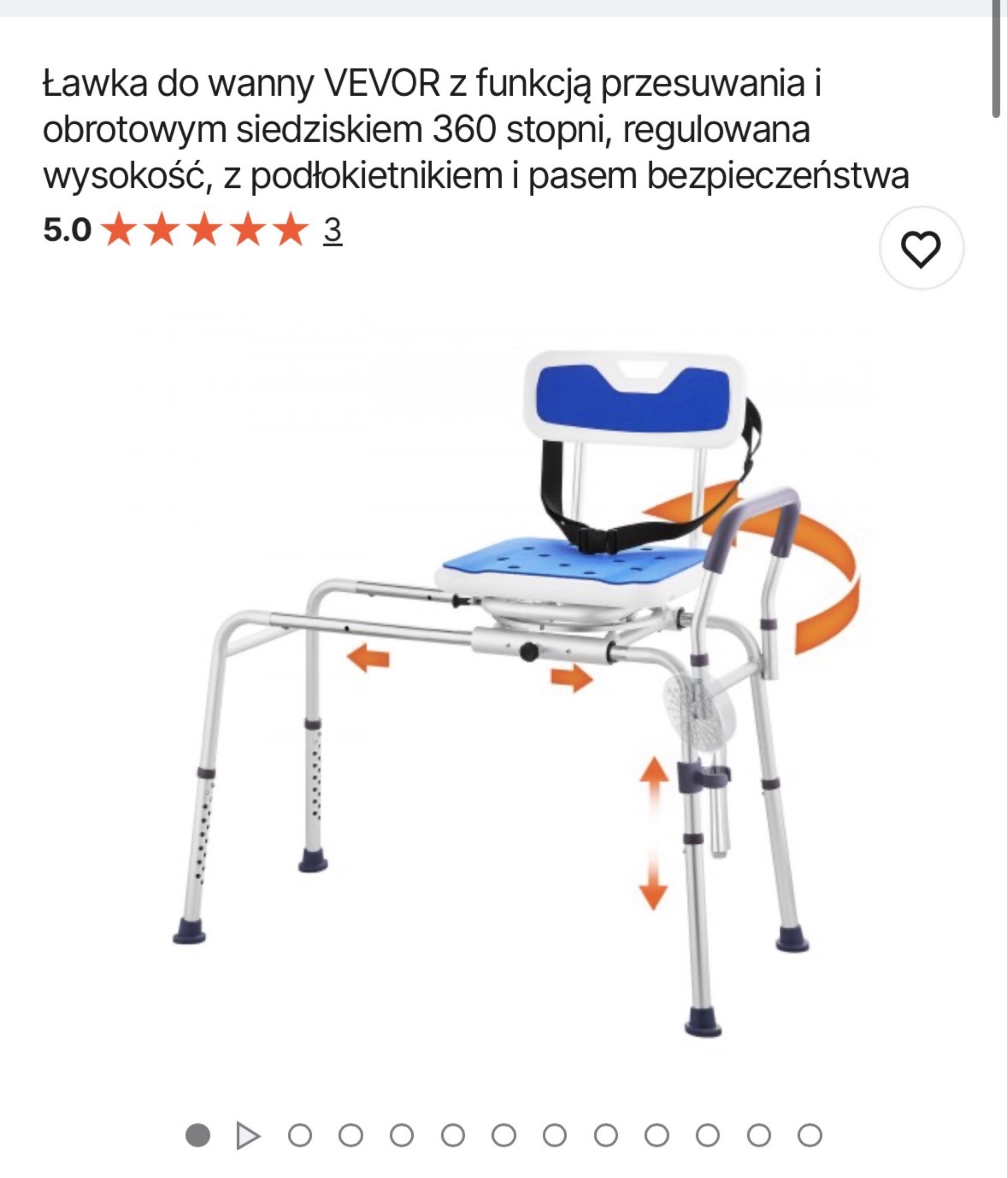The height and width of the screenshot is (1178, 1008).
Task: Open the 3 reviews link
Action: point(333,231)
